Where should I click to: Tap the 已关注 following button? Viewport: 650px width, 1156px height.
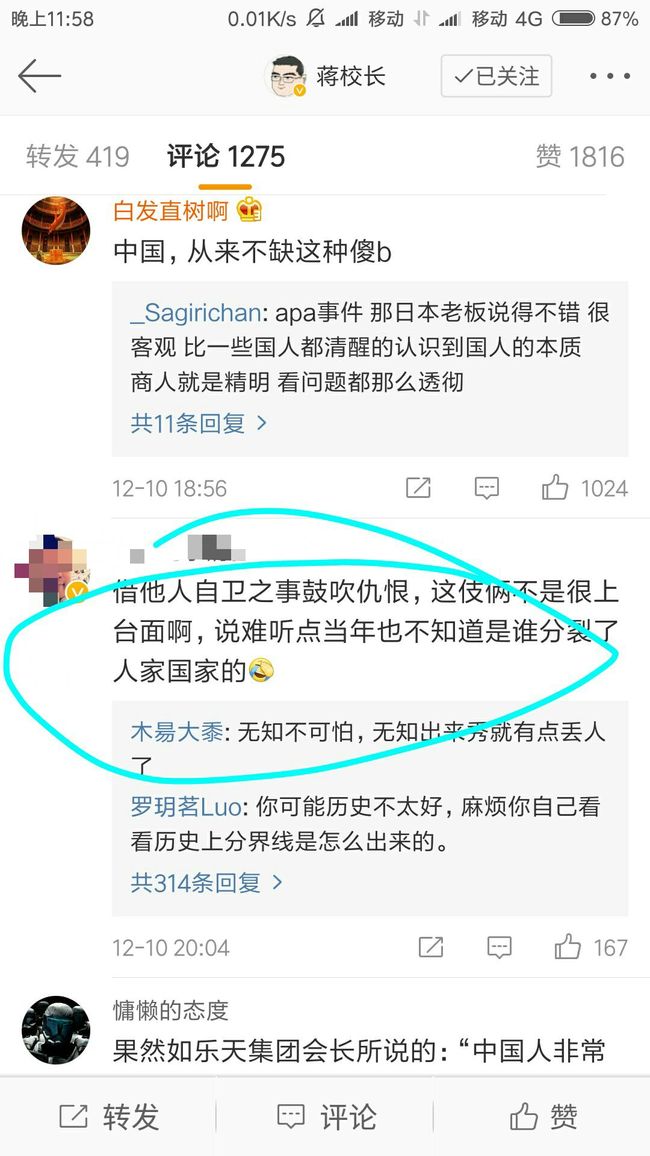[496, 76]
